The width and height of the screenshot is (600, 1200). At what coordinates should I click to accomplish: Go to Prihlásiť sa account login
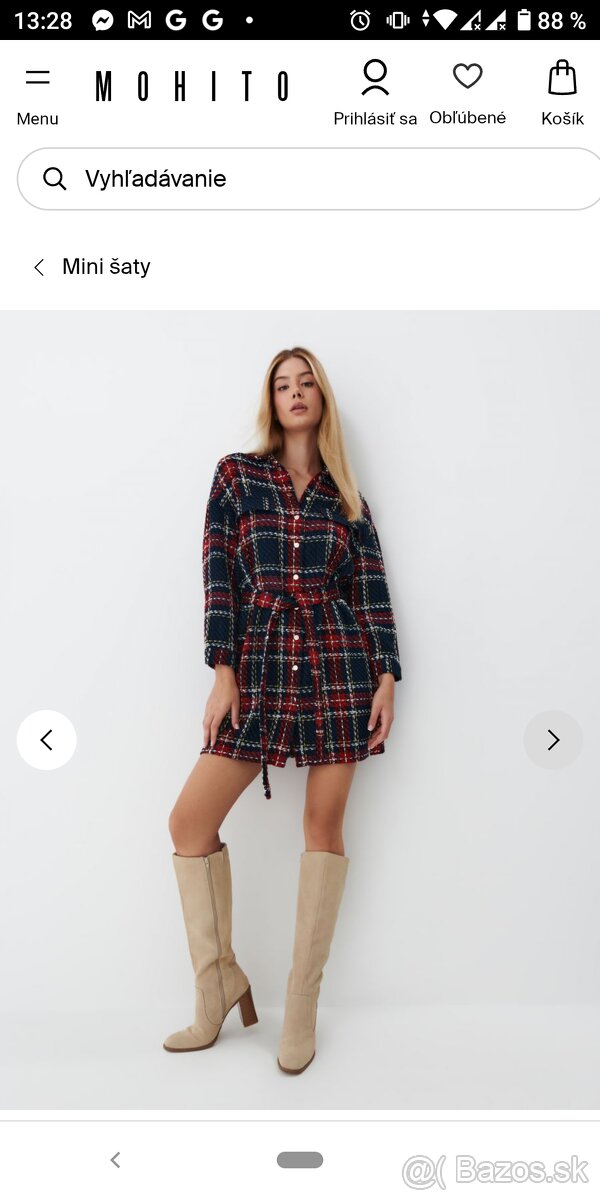(x=375, y=93)
